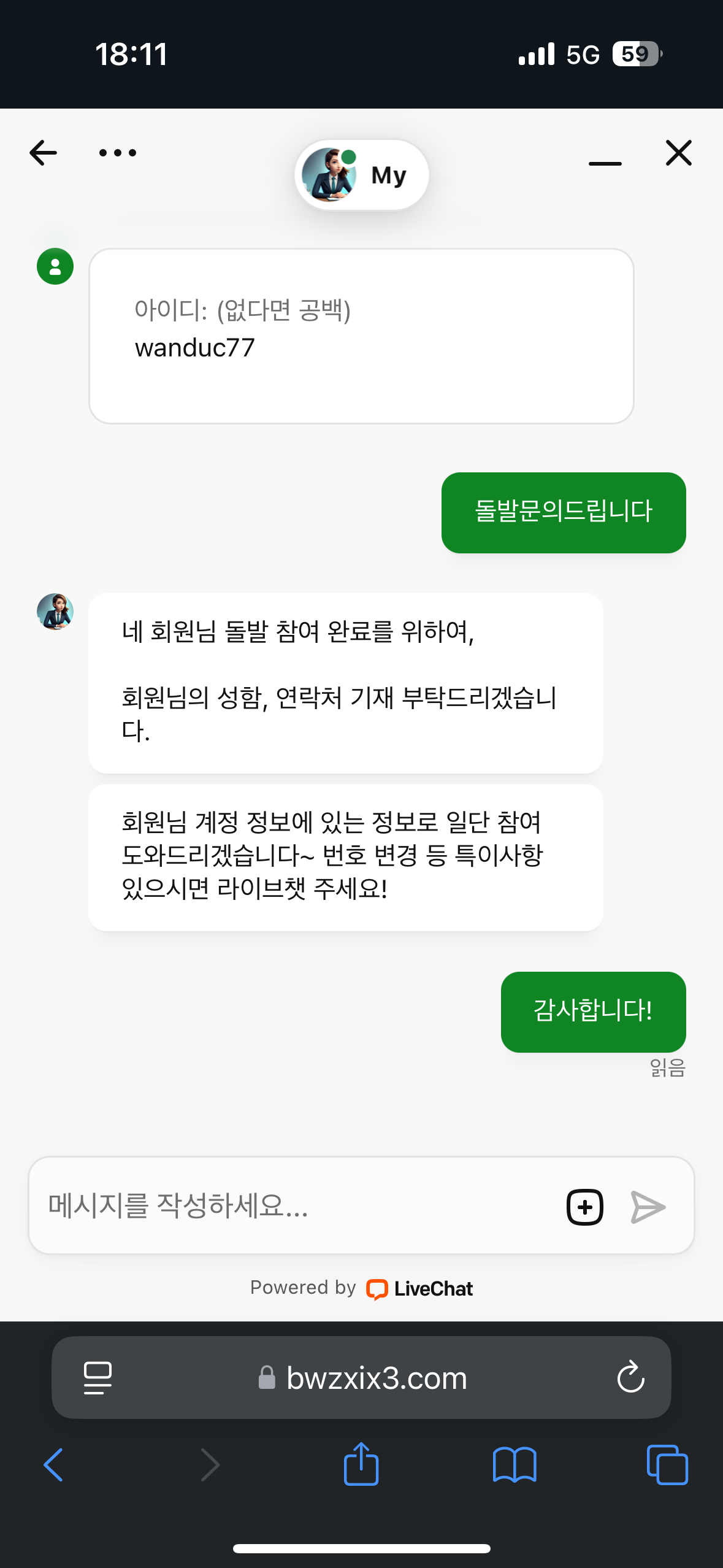Screen dimensions: 723x1568
Task: Open Safari bookmarks
Action: (x=515, y=1465)
